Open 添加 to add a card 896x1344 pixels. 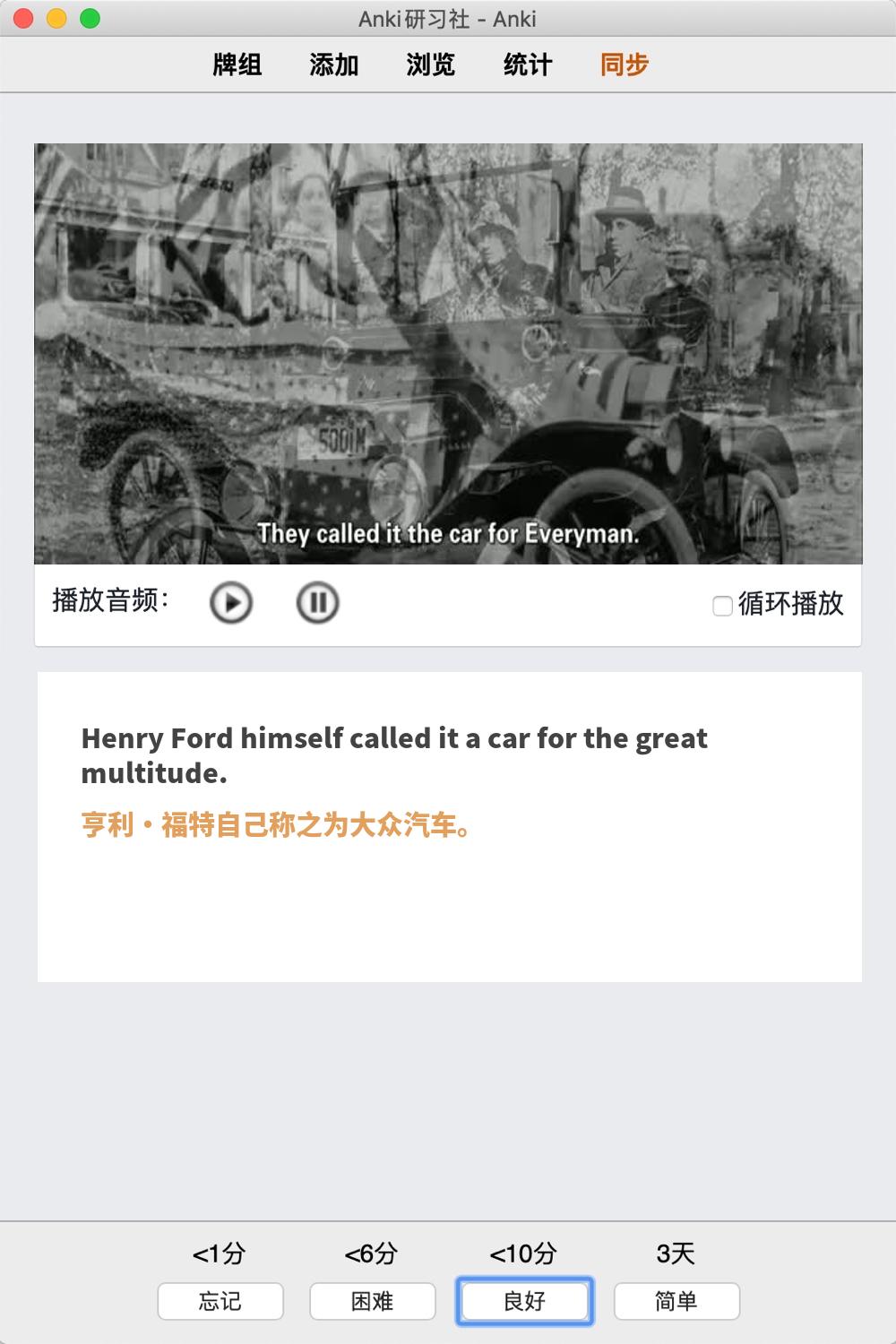click(334, 65)
